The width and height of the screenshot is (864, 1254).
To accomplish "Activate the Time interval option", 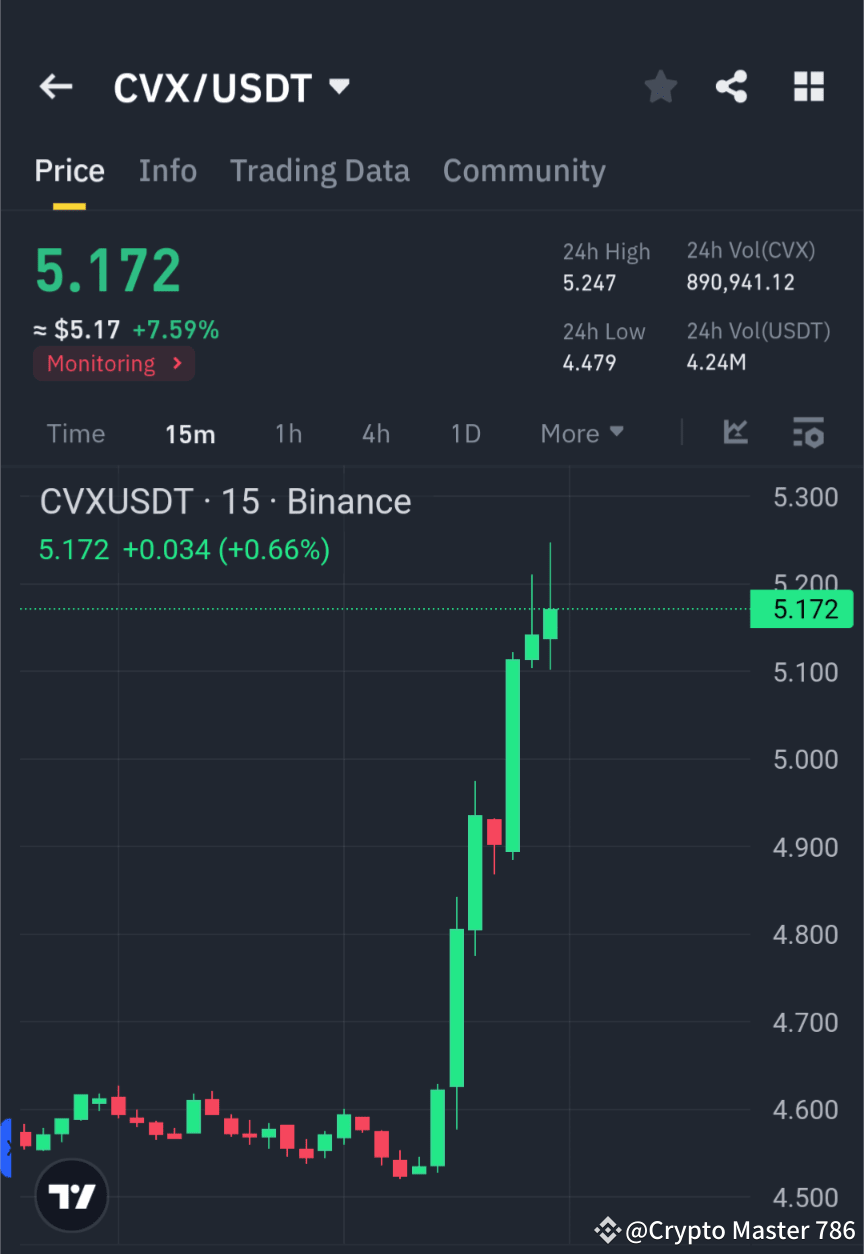I will (76, 433).
